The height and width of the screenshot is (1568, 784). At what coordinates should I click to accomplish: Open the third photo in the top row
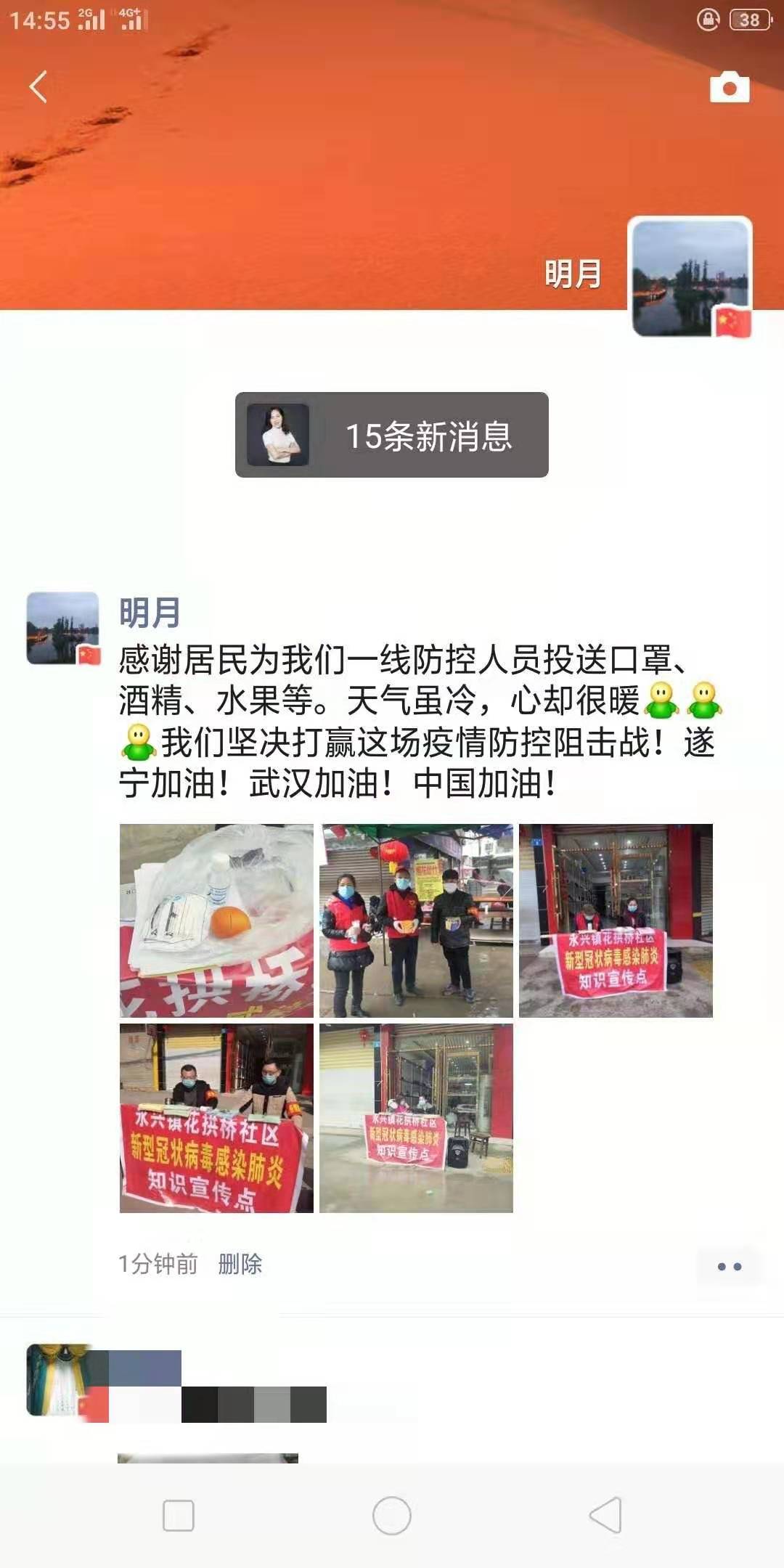coord(616,920)
